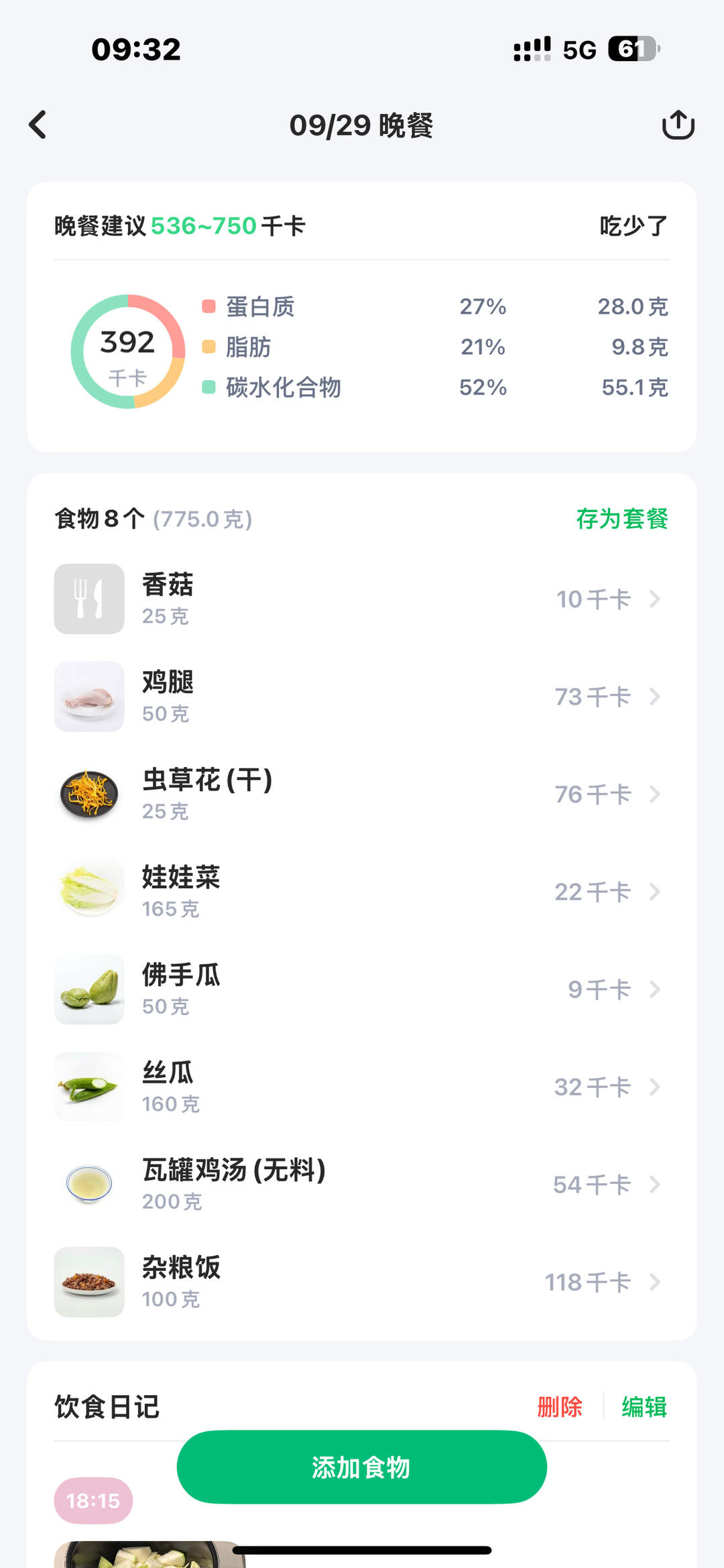The image size is (724, 1568).
Task: View details for 虫草花 (干)
Action: point(362,794)
